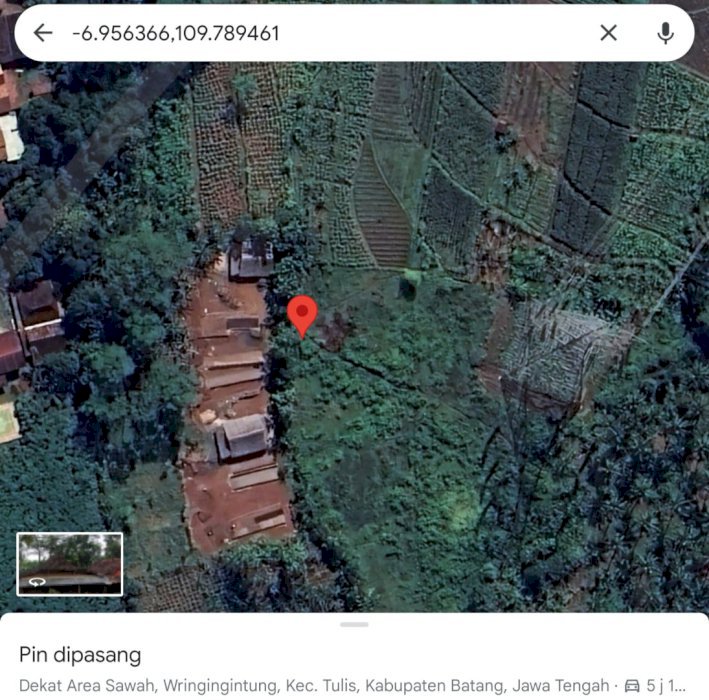Open the Street View preview thumbnail

coord(70,564)
